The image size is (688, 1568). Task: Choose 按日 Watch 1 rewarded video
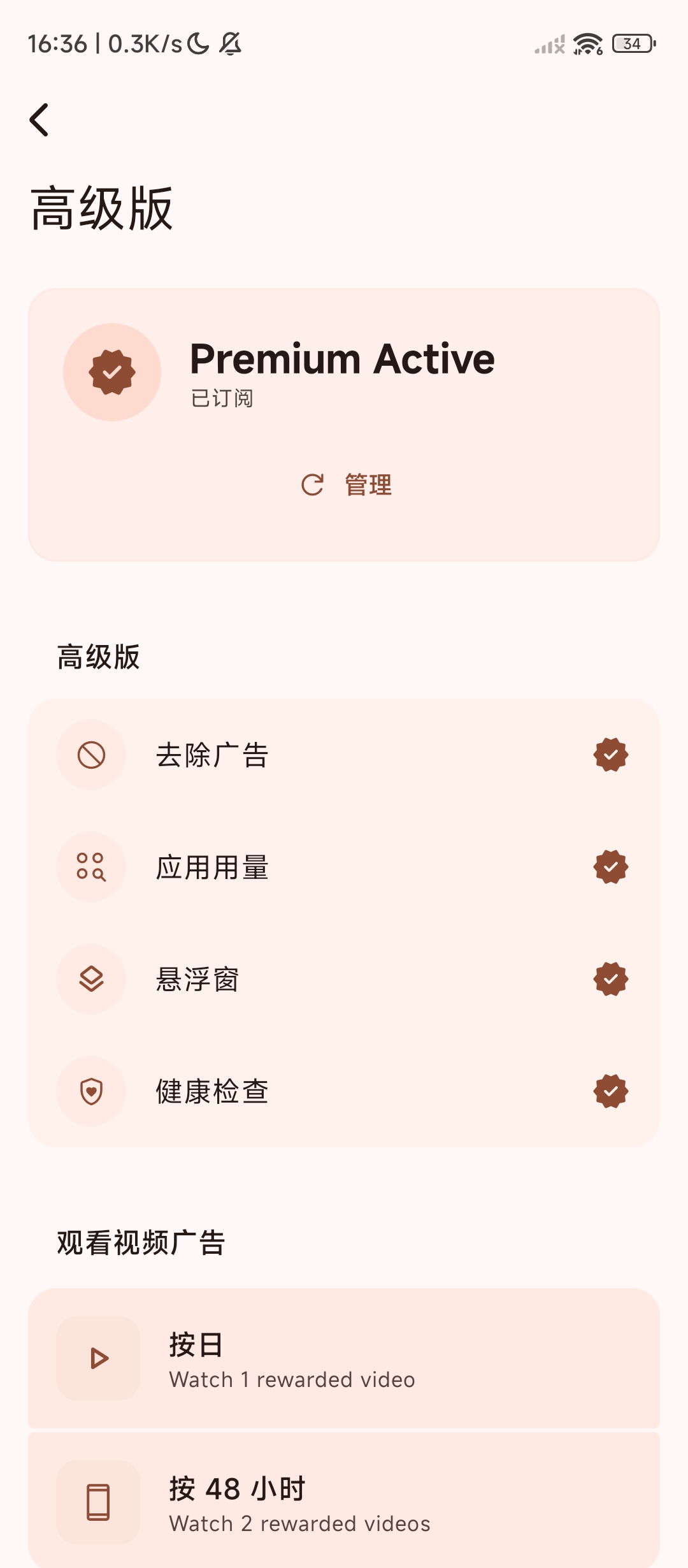pyautogui.click(x=344, y=1359)
